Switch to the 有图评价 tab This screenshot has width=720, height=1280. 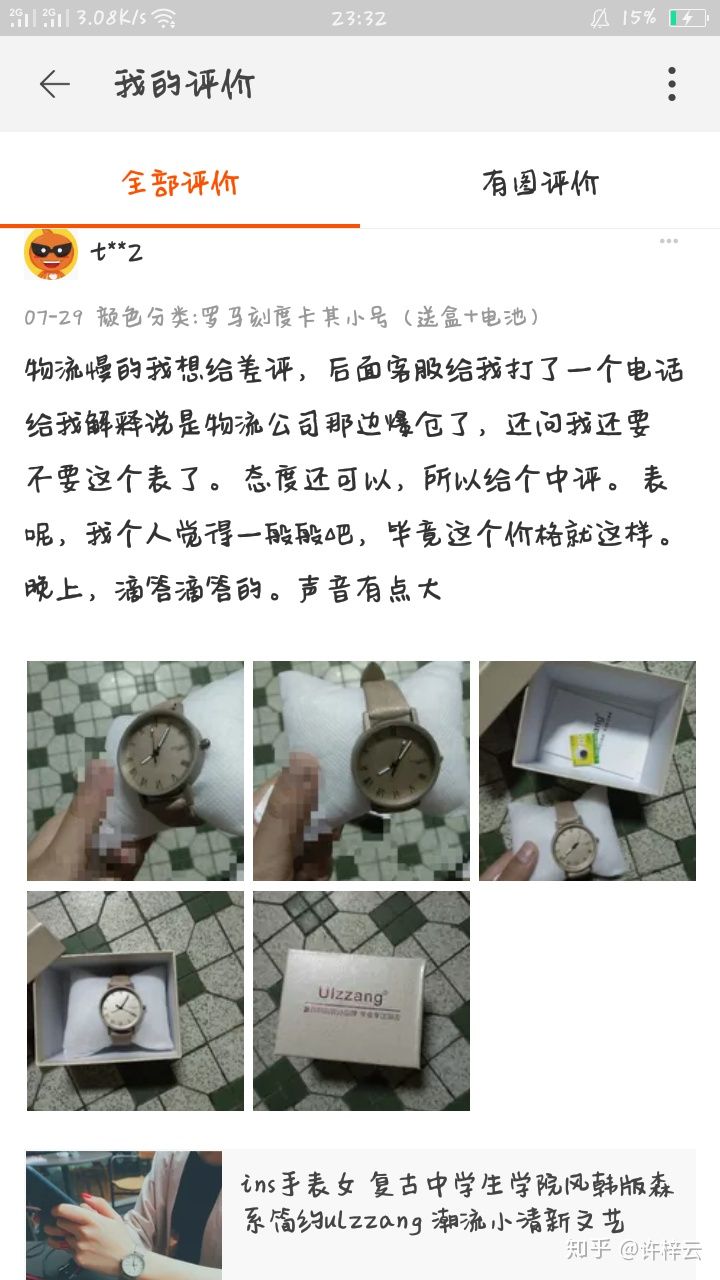540,183
